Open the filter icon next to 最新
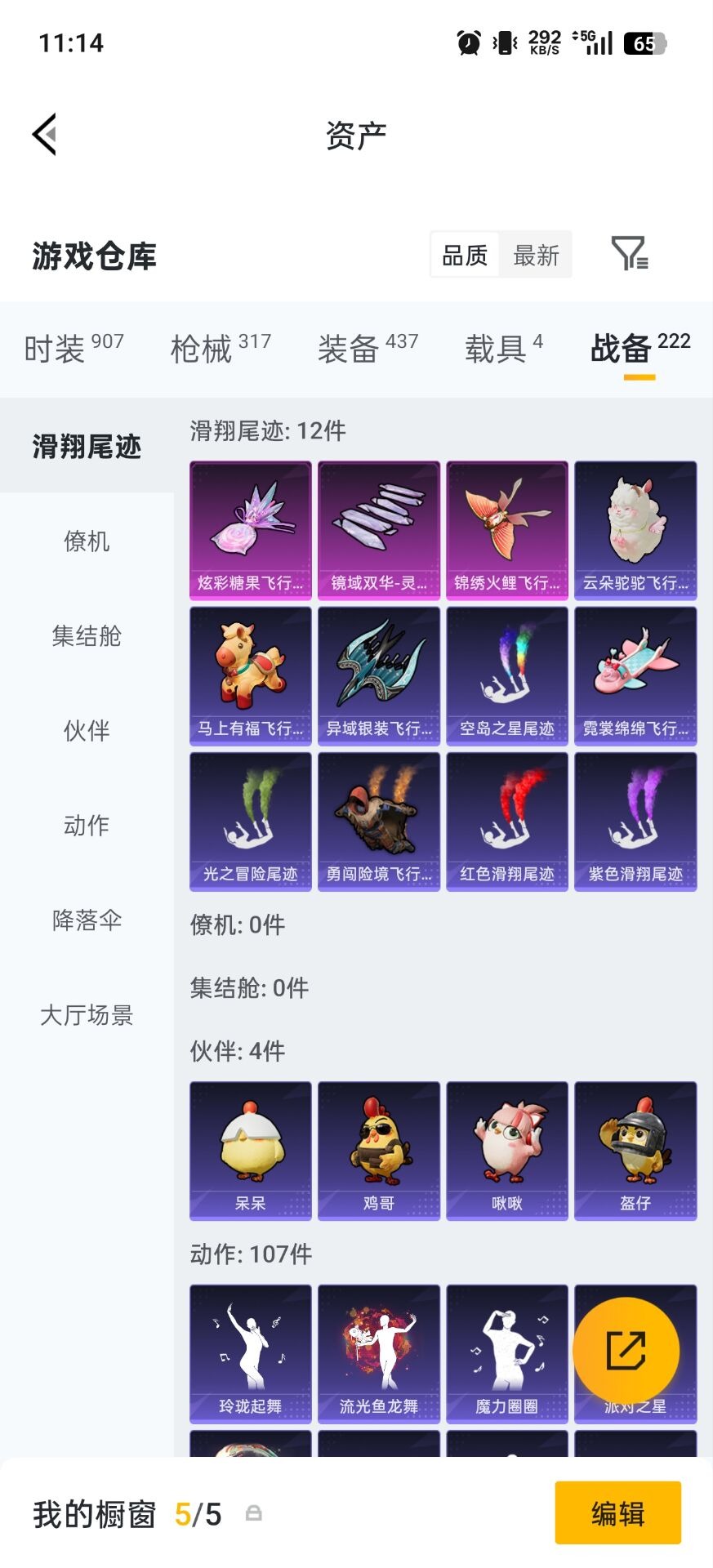Viewport: 713px width, 1568px height. click(x=629, y=255)
